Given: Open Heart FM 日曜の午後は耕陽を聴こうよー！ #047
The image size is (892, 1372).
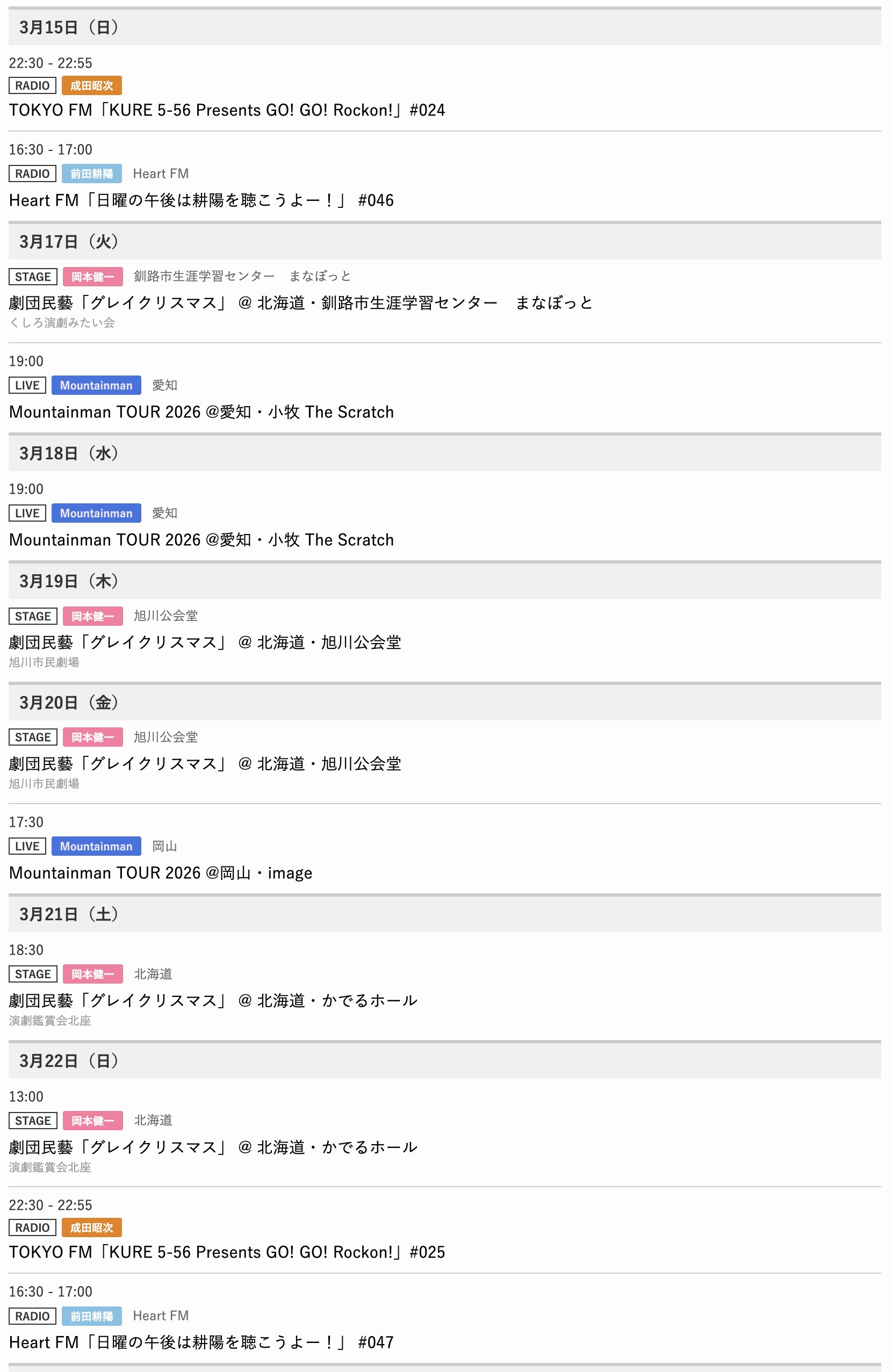Looking at the screenshot, I should 201,1342.
